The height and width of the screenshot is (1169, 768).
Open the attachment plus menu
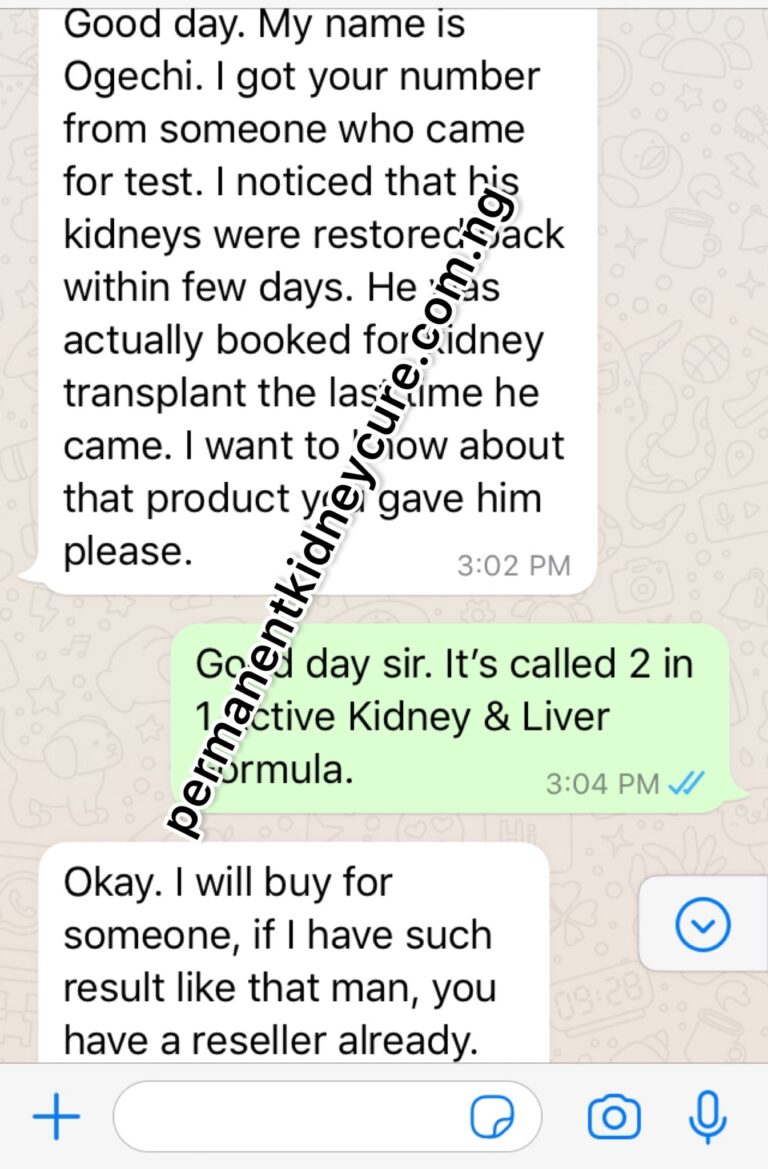[x=56, y=1116]
